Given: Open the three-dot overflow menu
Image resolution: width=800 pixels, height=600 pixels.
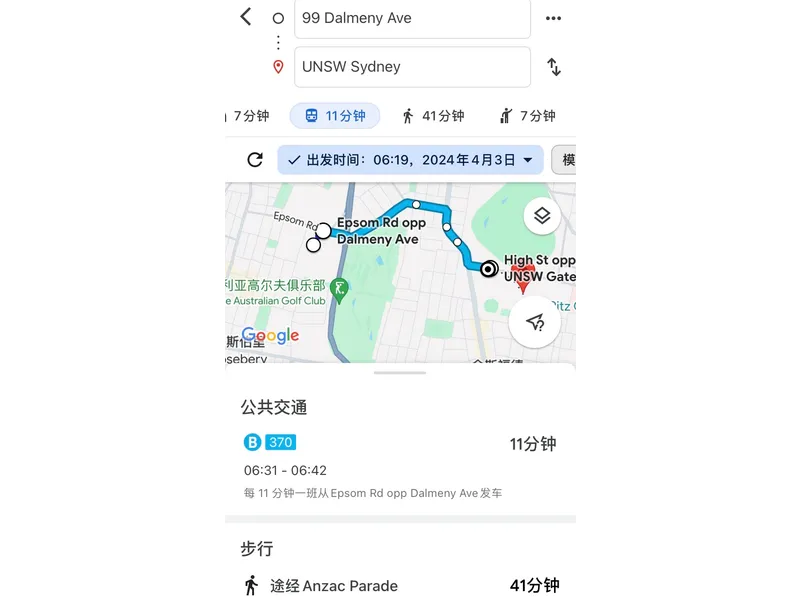Looking at the screenshot, I should [553, 18].
